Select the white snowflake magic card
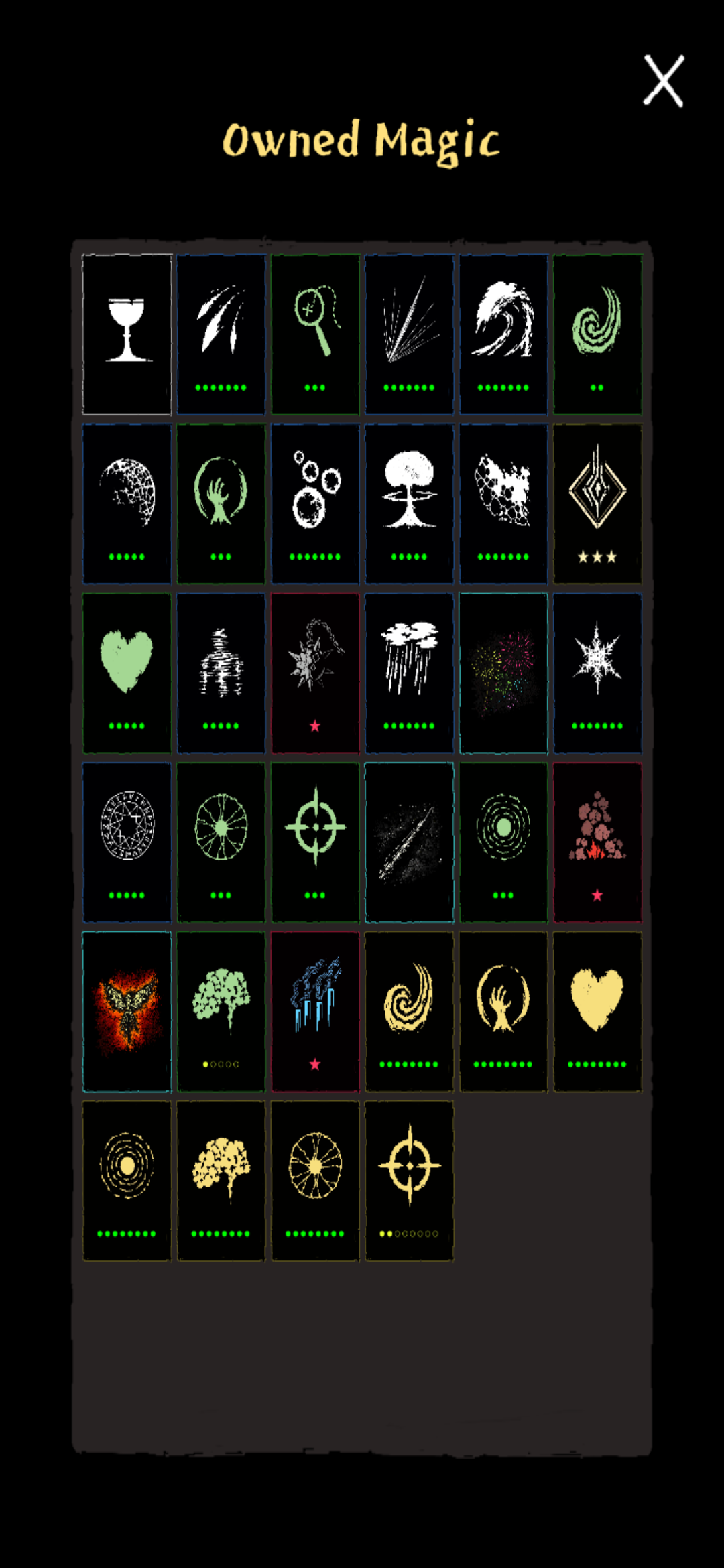 coord(597,672)
